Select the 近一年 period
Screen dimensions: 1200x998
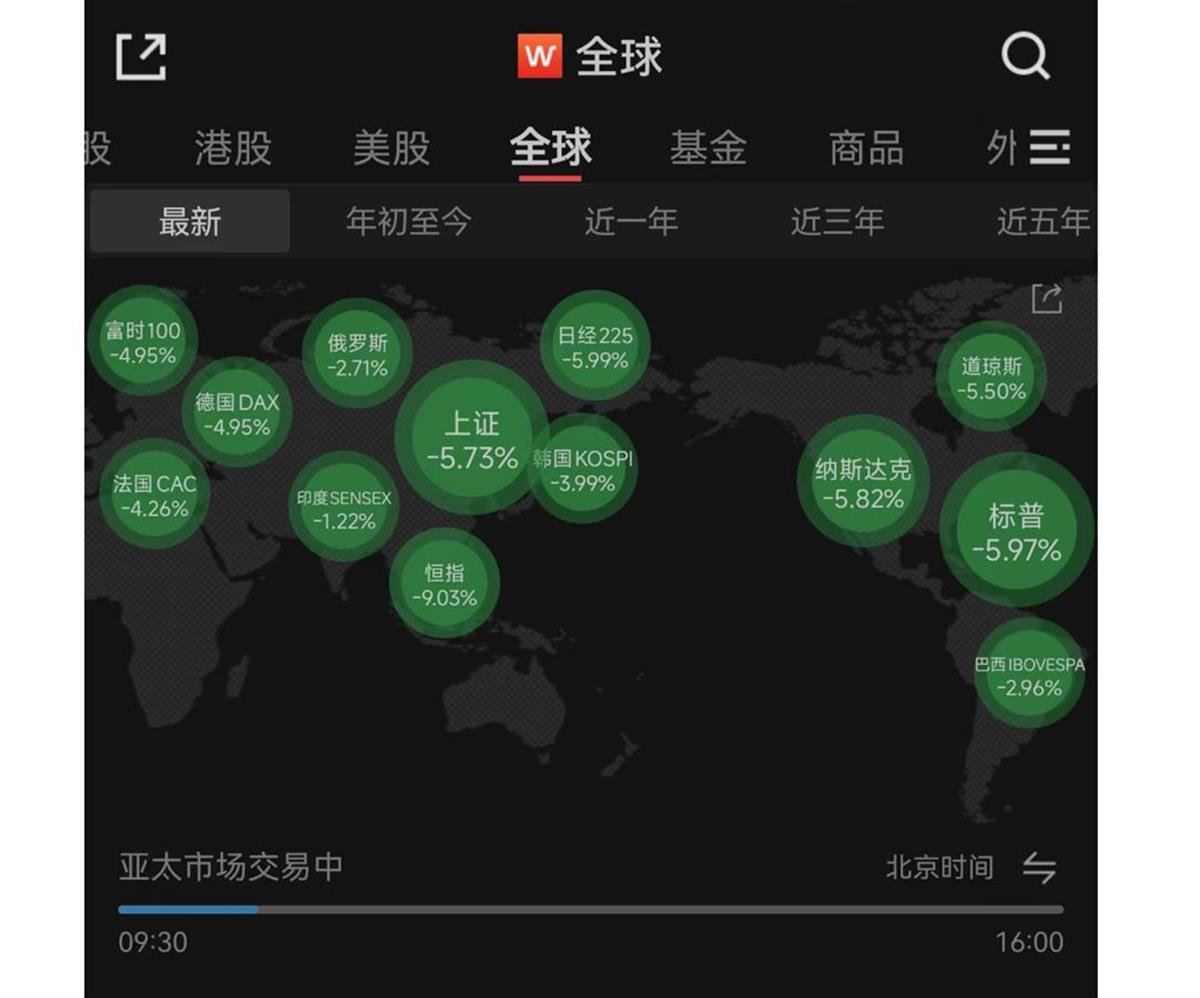click(631, 221)
